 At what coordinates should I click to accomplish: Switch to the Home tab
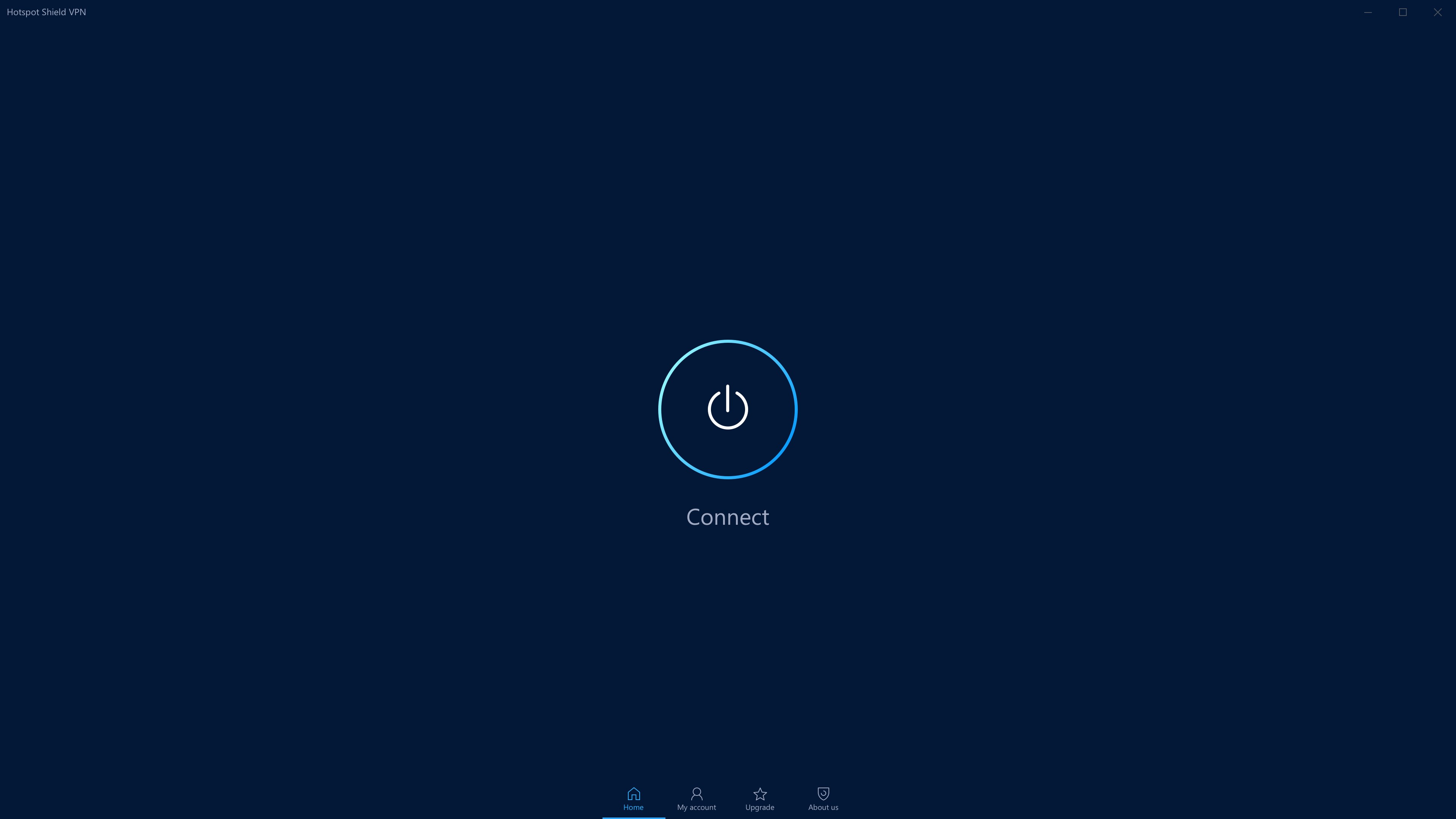[x=633, y=799]
